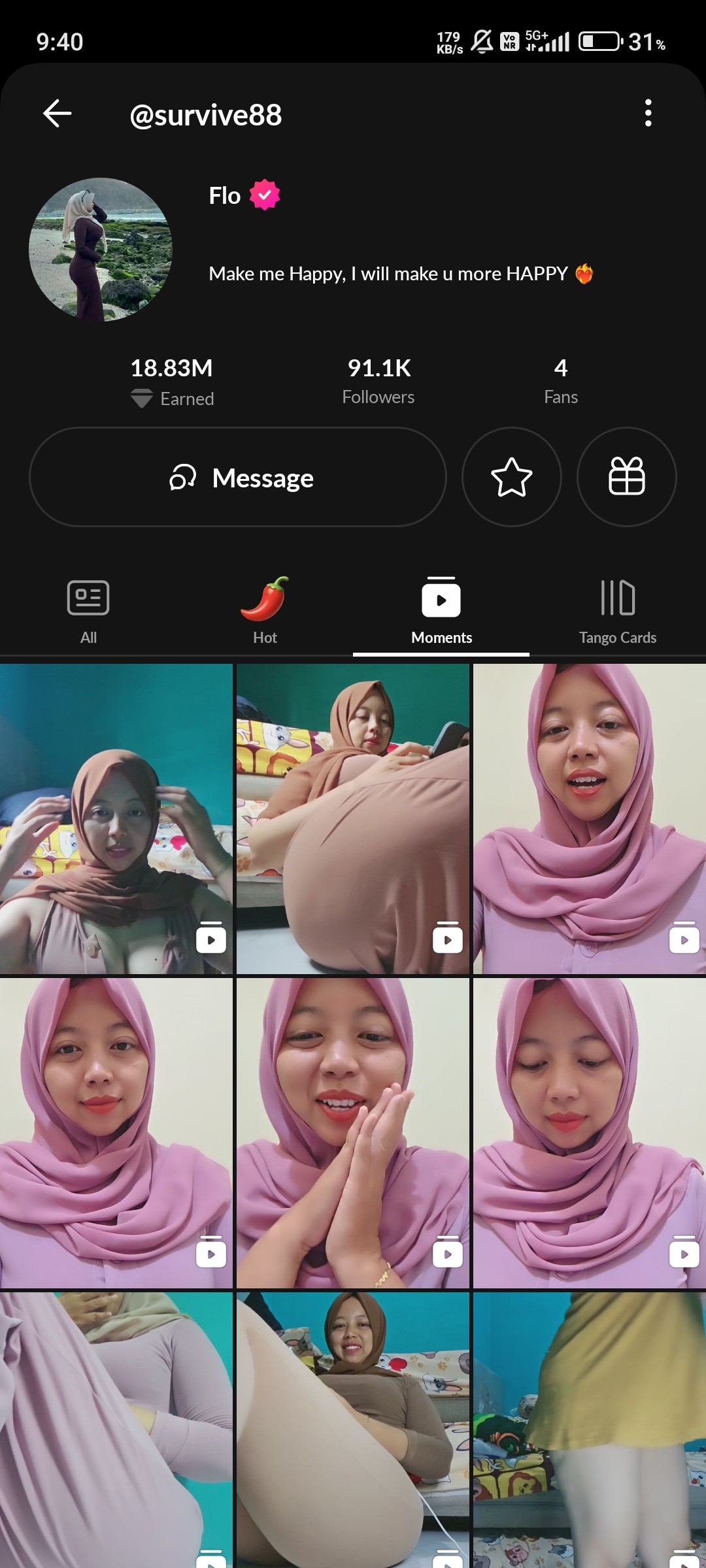Open the 91.1K Followers list
The width and height of the screenshot is (706, 1568).
tap(378, 381)
